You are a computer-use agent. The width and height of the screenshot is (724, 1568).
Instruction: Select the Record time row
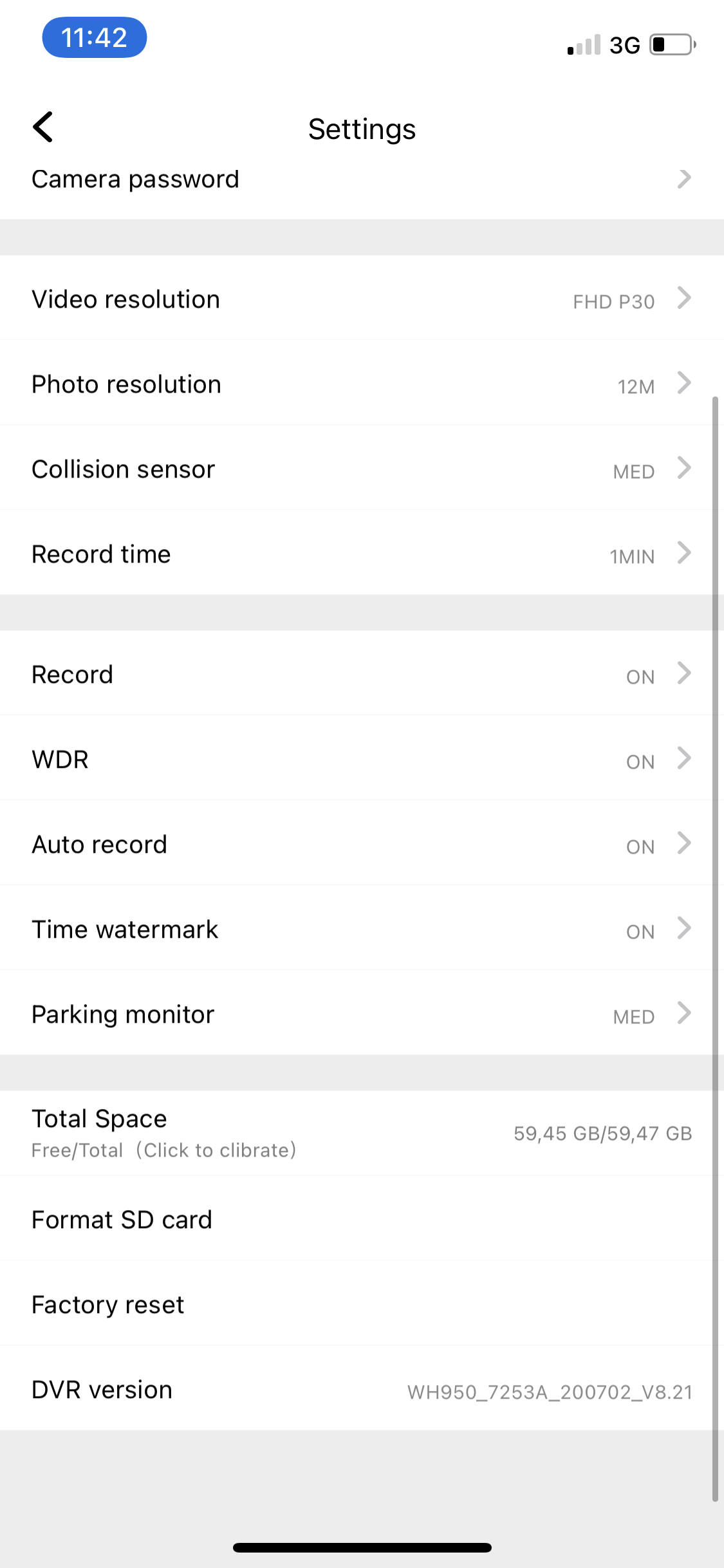[x=360, y=554]
